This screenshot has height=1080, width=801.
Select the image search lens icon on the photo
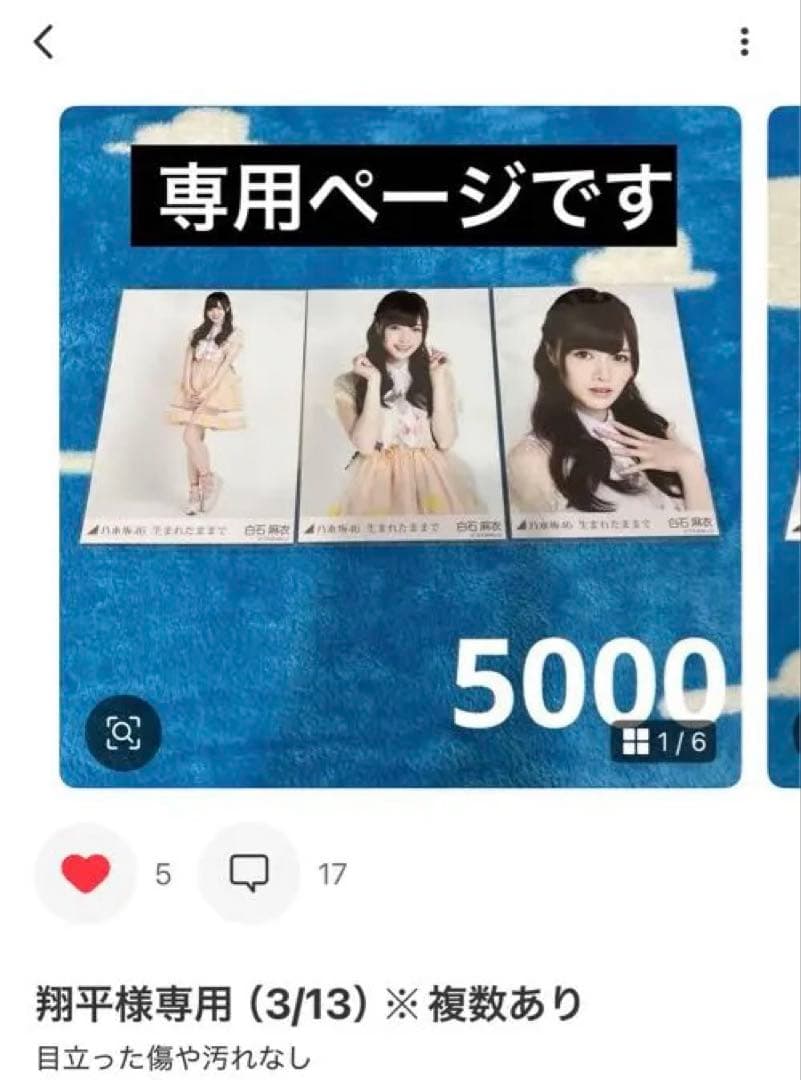[x=125, y=734]
